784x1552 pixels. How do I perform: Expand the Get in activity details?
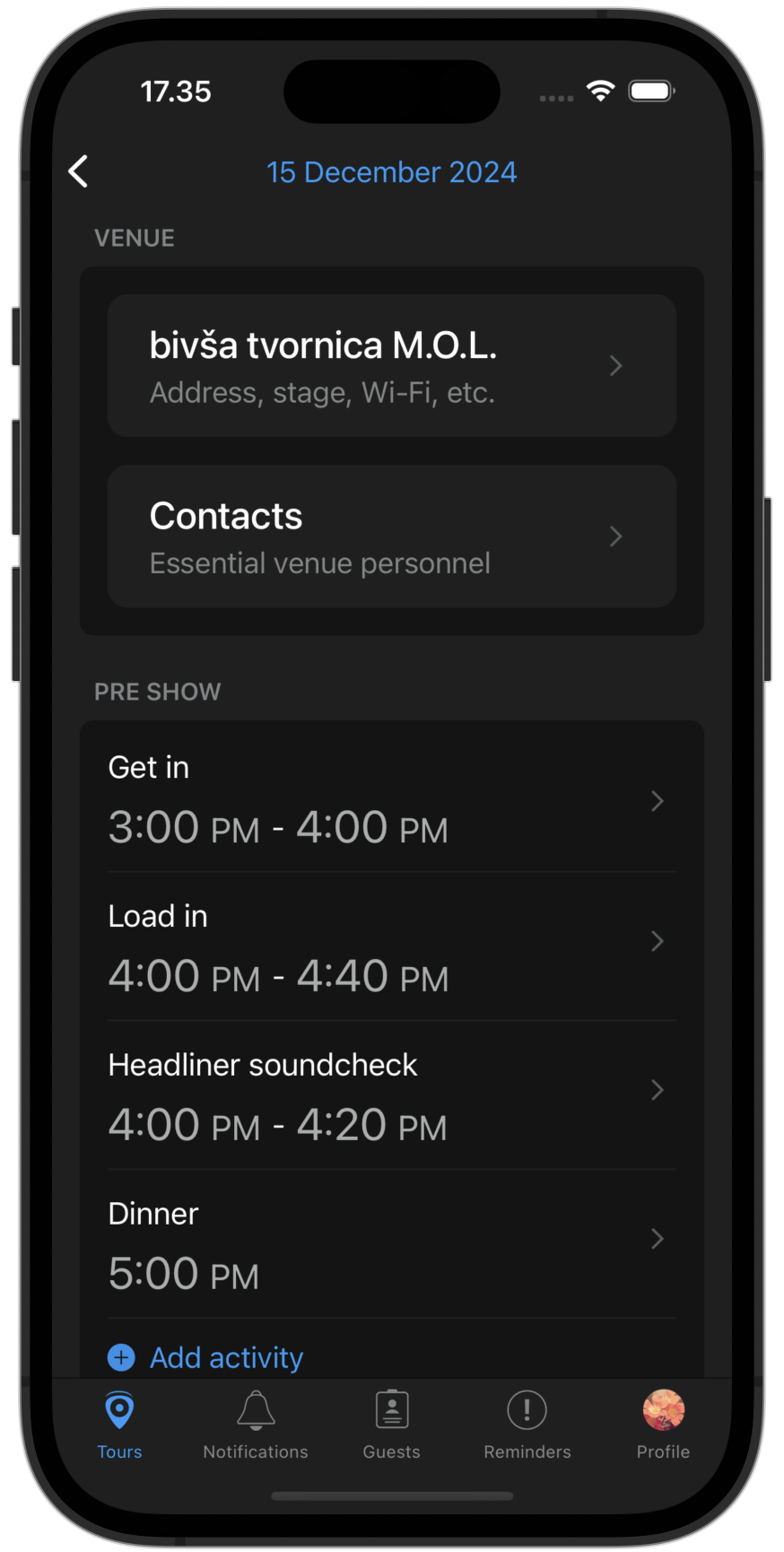point(658,801)
